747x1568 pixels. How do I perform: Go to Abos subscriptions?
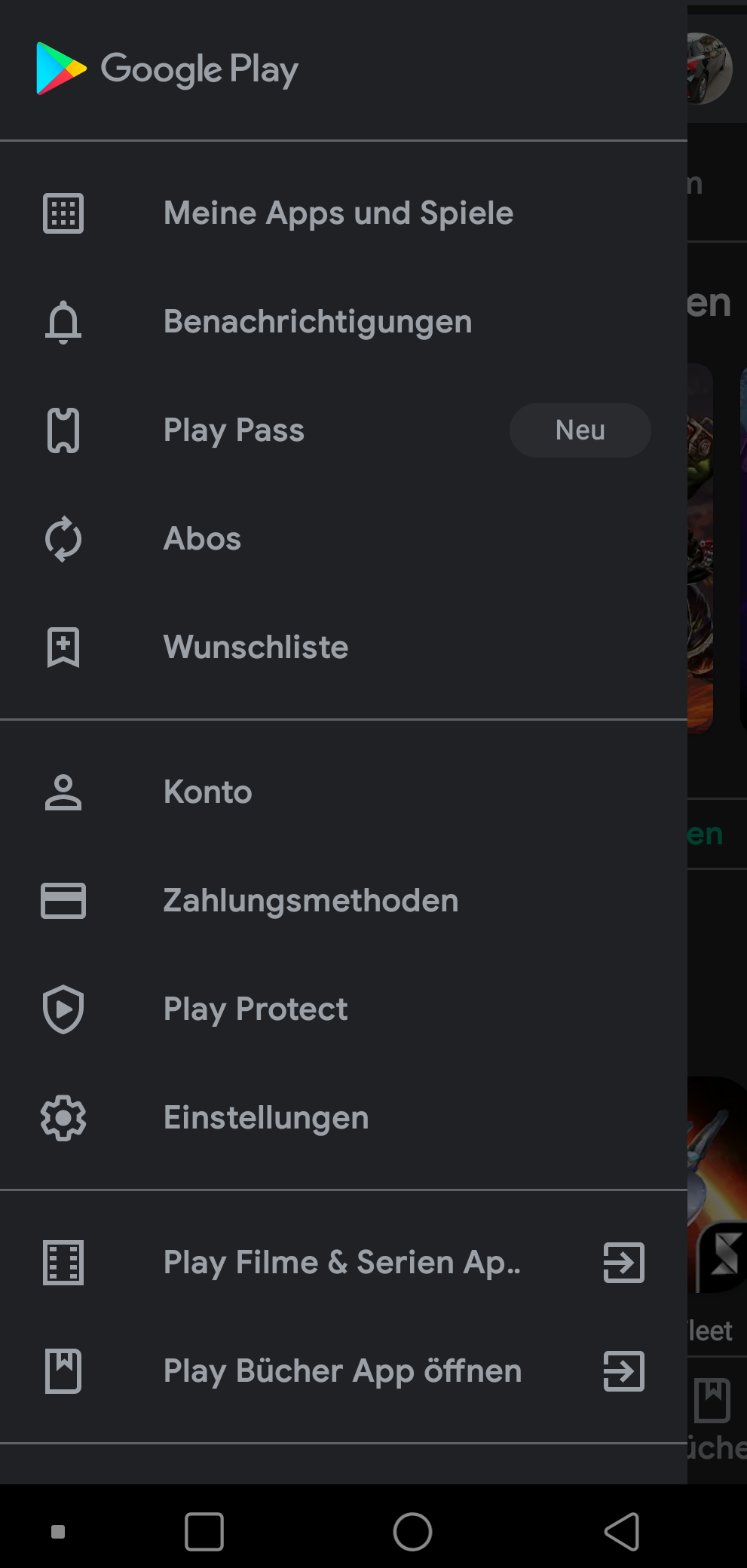pos(344,539)
